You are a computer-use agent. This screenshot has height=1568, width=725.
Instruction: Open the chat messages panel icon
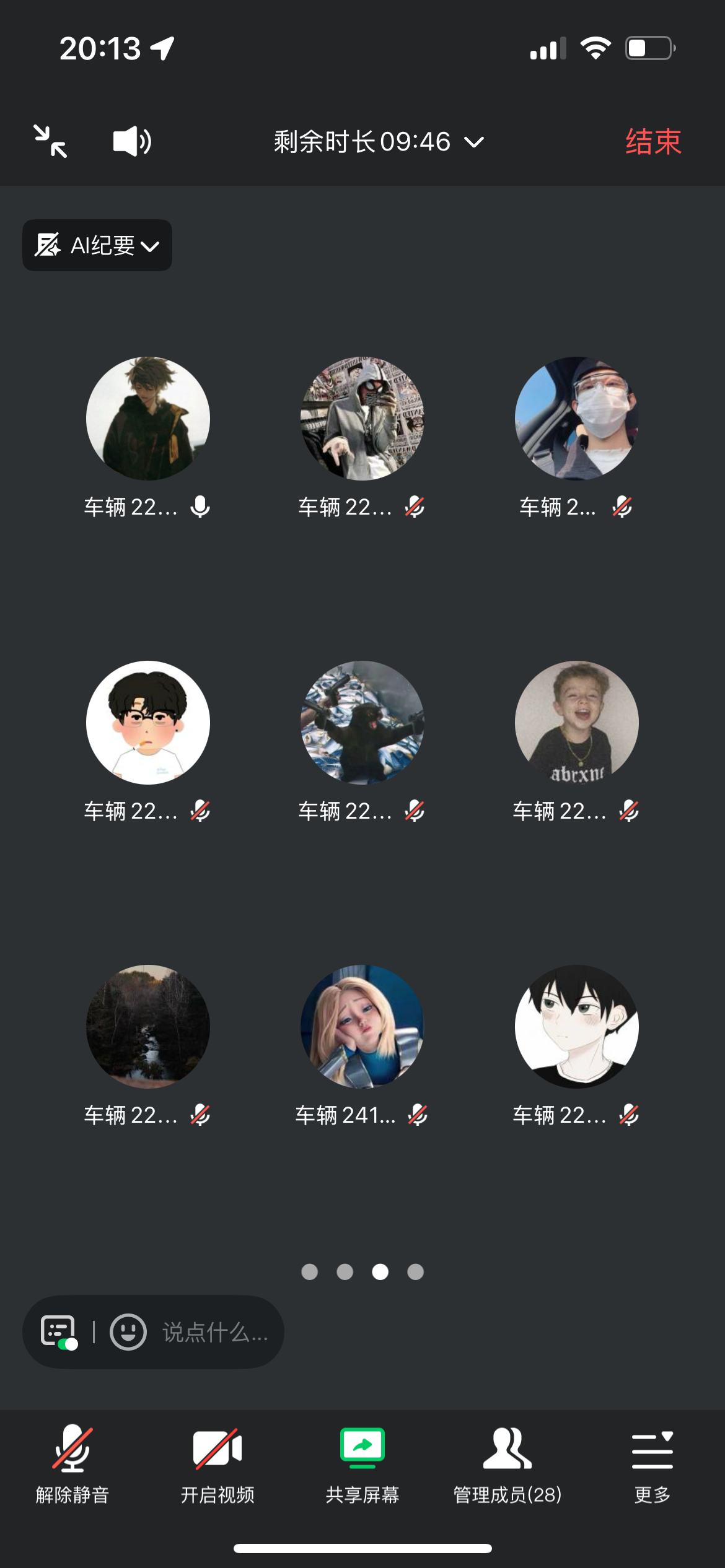point(59,1331)
